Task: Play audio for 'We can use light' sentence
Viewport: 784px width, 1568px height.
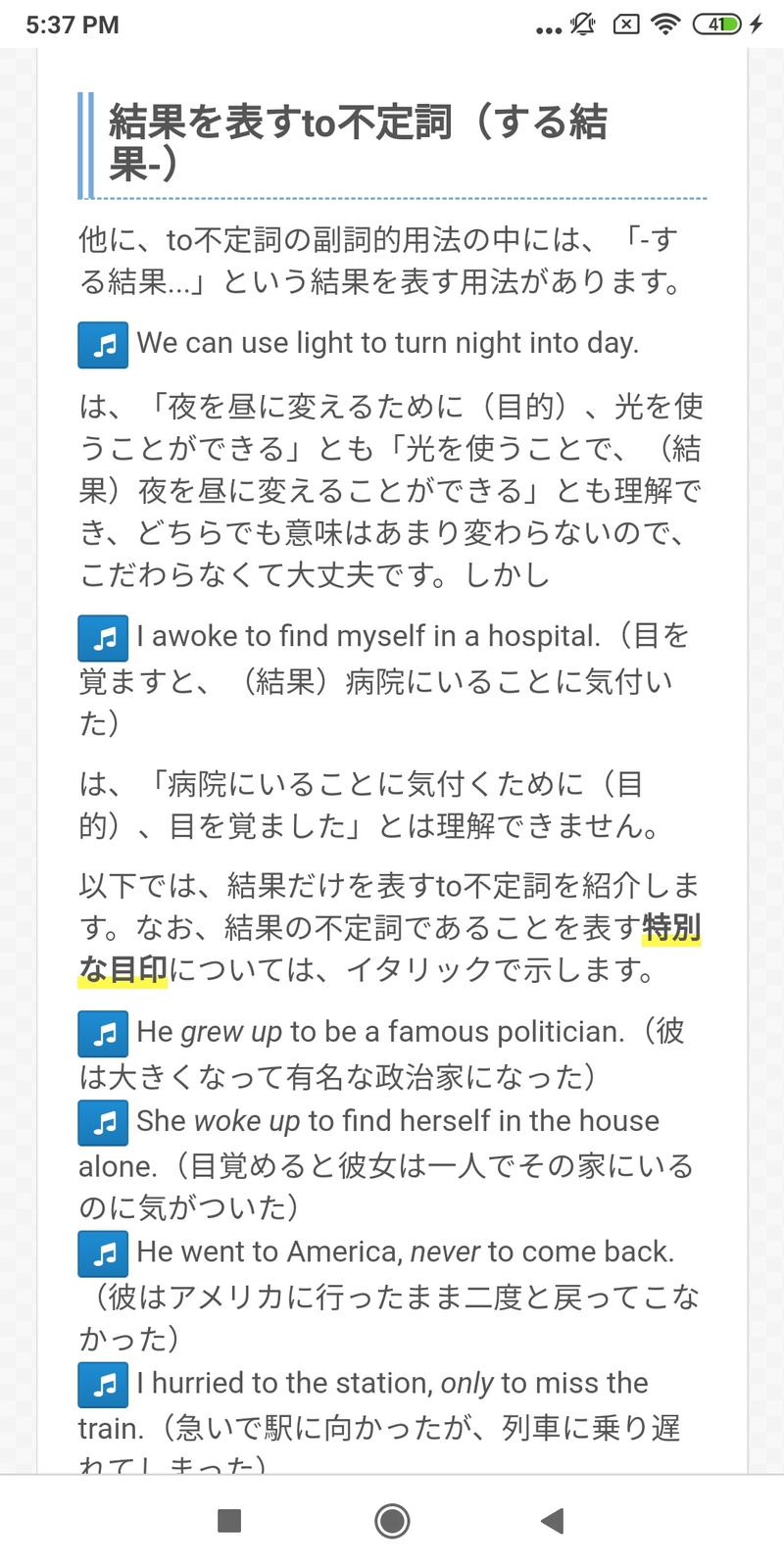Action: [103, 344]
